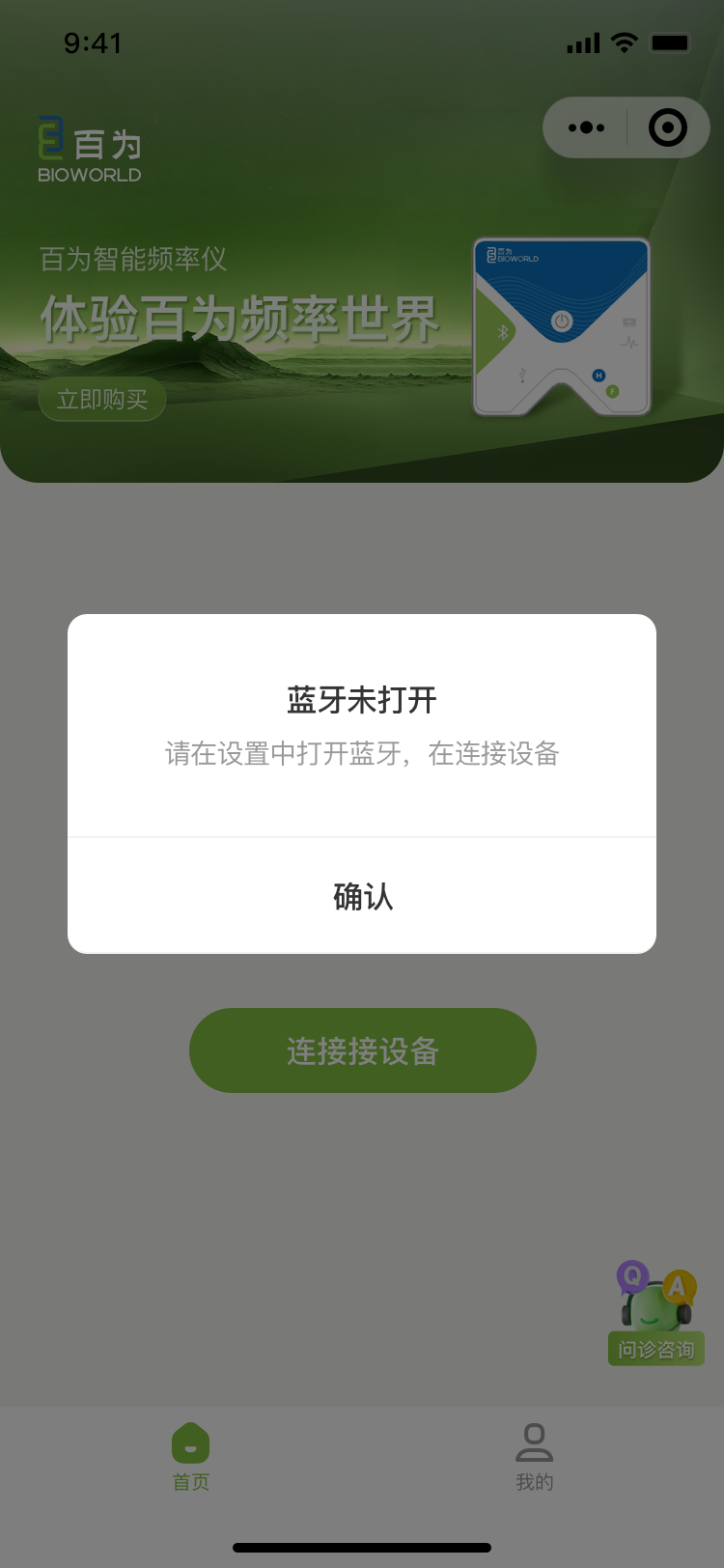Confirm the Bluetooth-off dialog with 确认

[x=362, y=896]
